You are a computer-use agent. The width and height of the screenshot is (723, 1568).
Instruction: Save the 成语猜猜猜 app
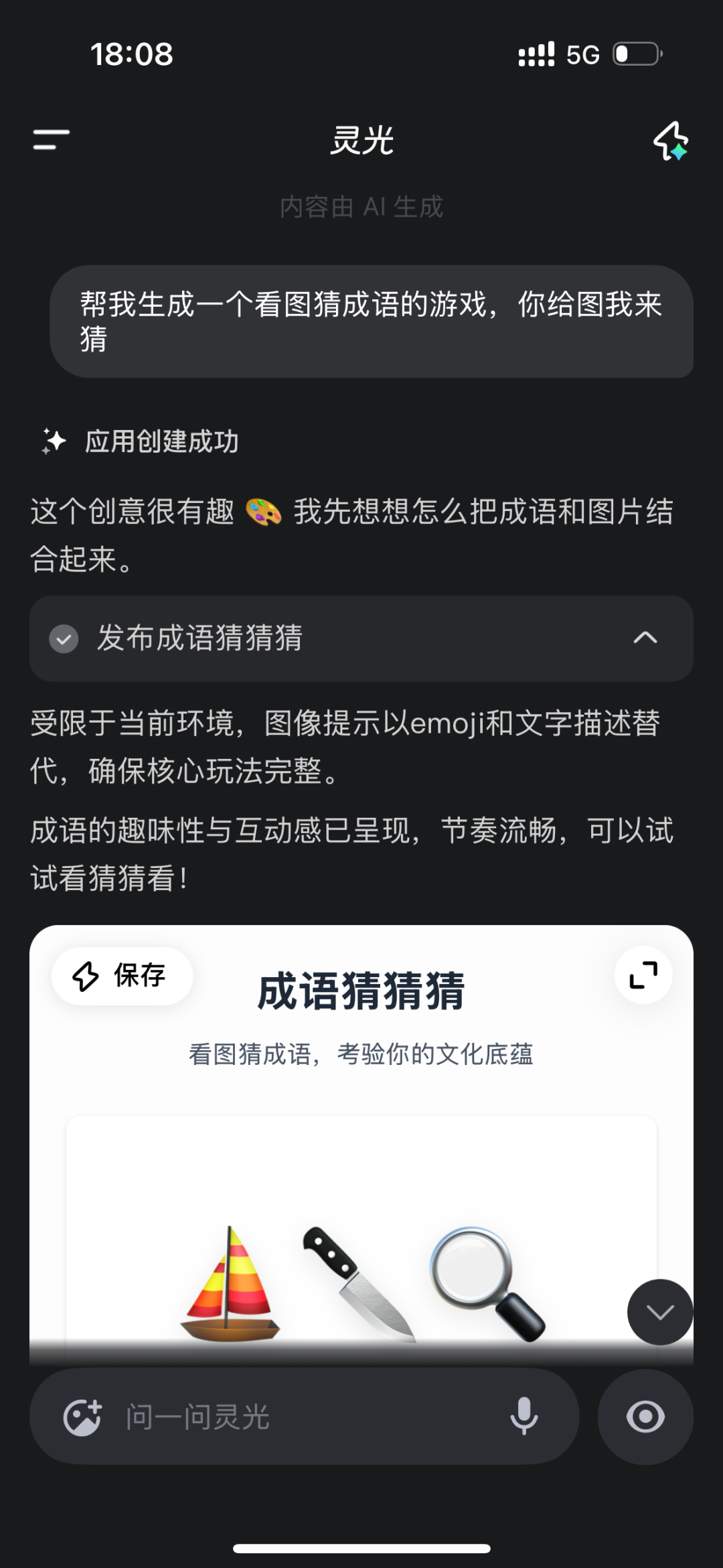[122, 976]
